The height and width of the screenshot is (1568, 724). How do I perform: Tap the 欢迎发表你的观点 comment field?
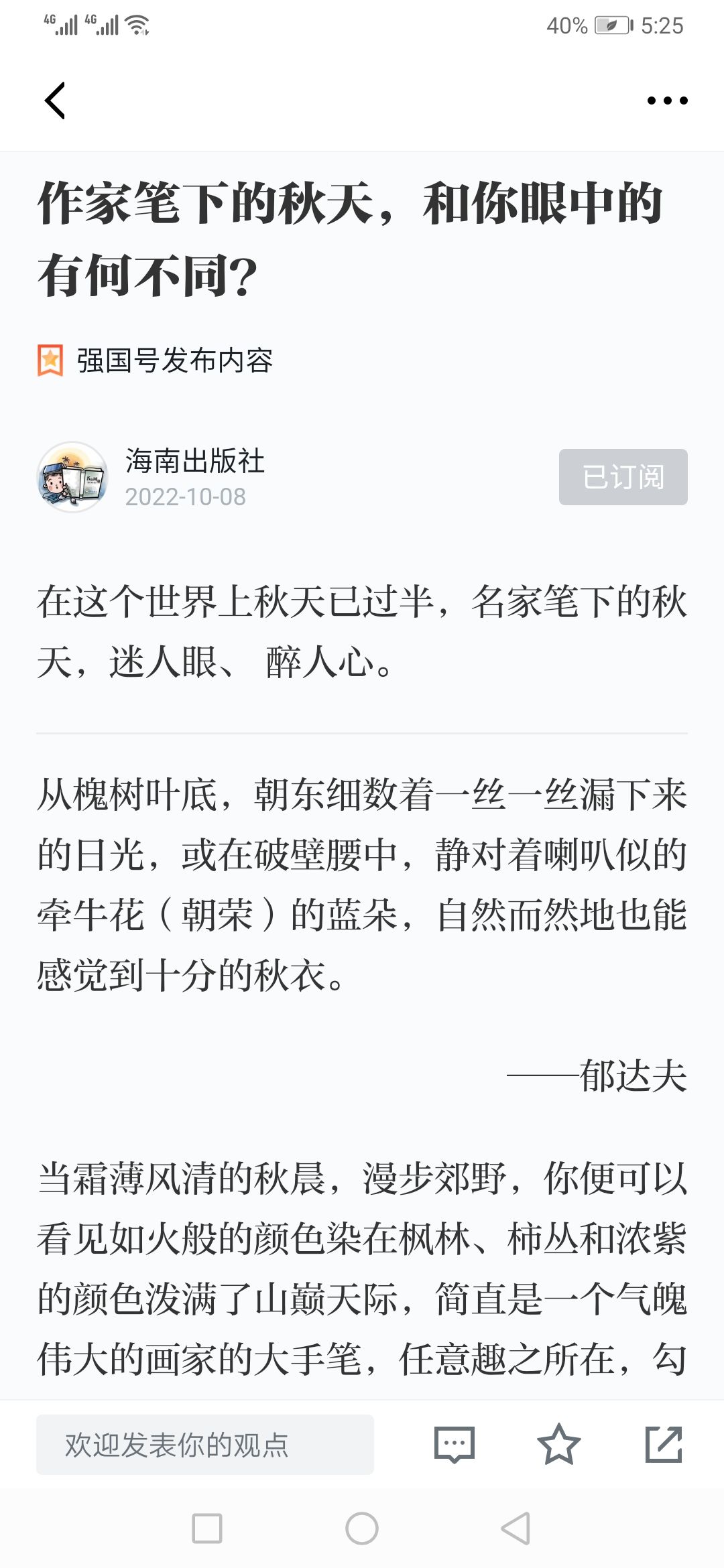pos(205,1444)
